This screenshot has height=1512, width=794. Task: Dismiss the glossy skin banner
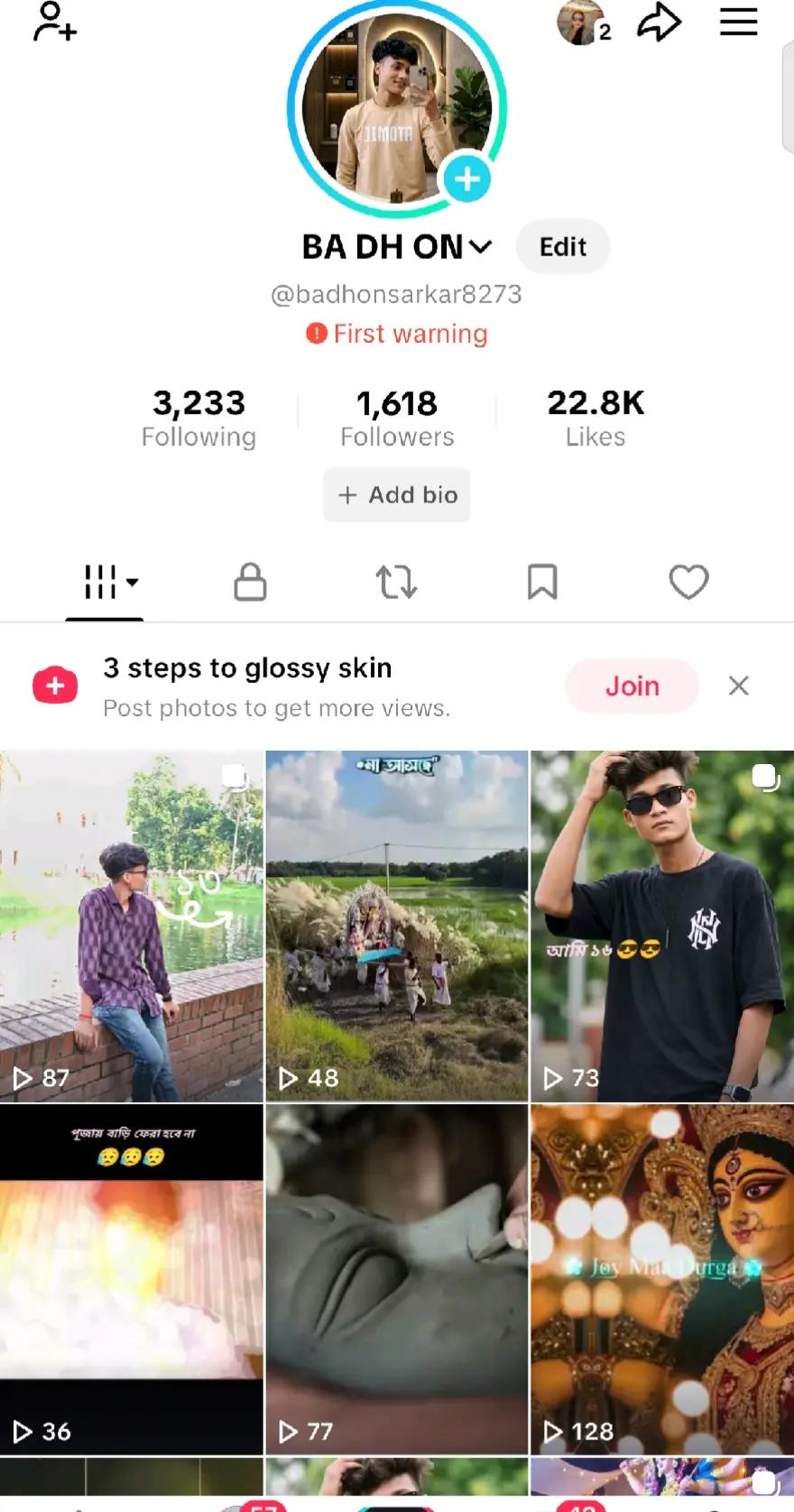739,686
